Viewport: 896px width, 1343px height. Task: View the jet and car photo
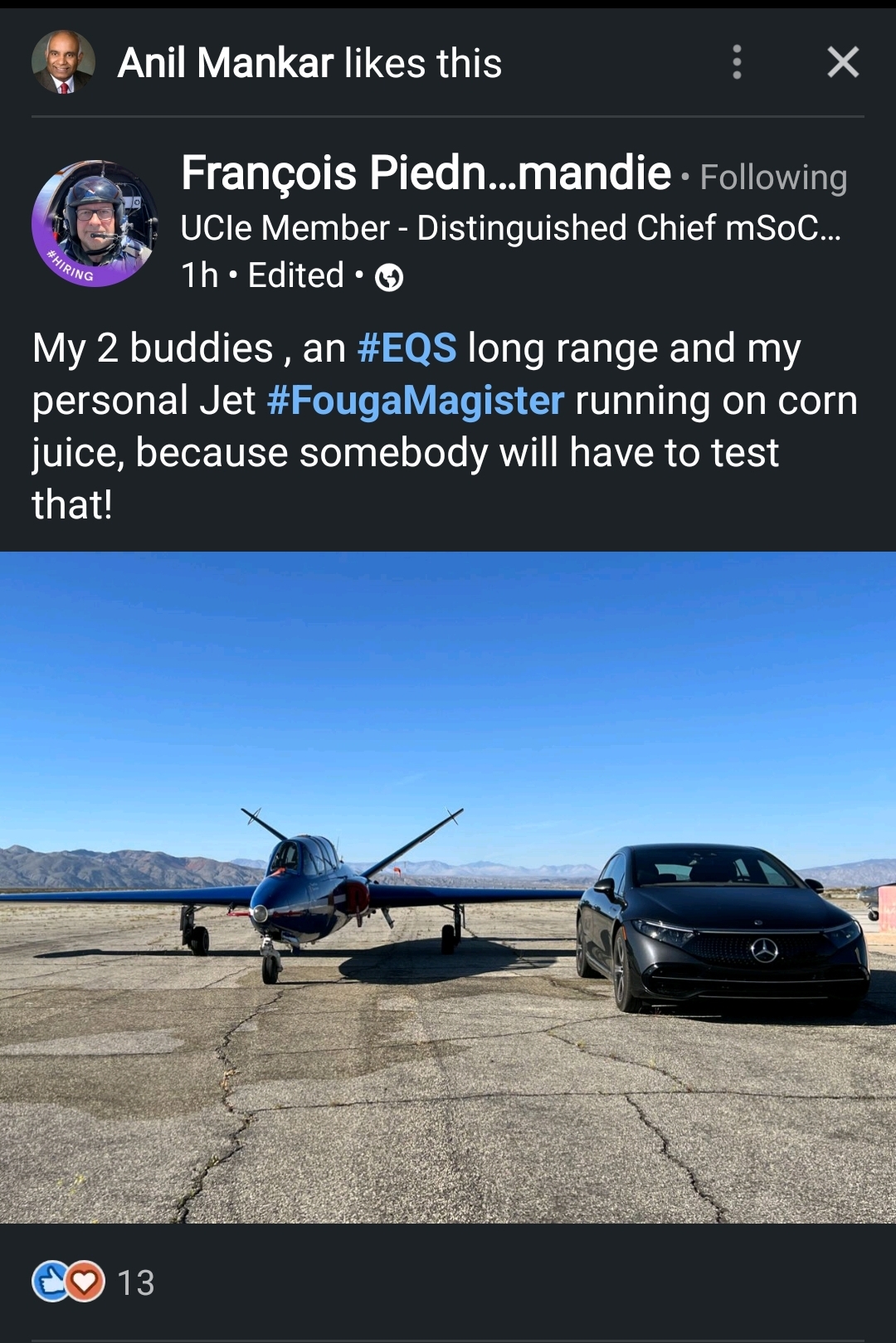(448, 887)
